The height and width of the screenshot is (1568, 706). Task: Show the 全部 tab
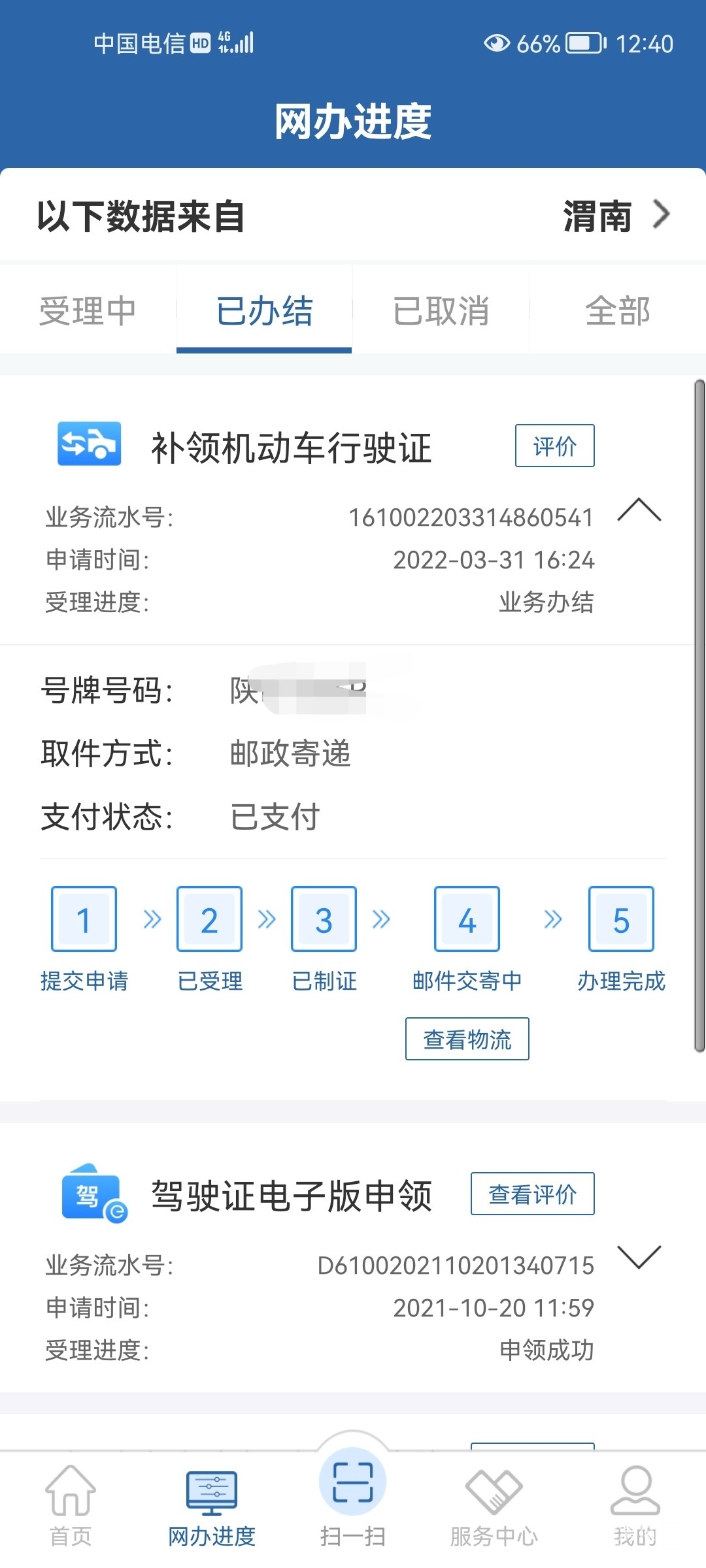[x=617, y=311]
